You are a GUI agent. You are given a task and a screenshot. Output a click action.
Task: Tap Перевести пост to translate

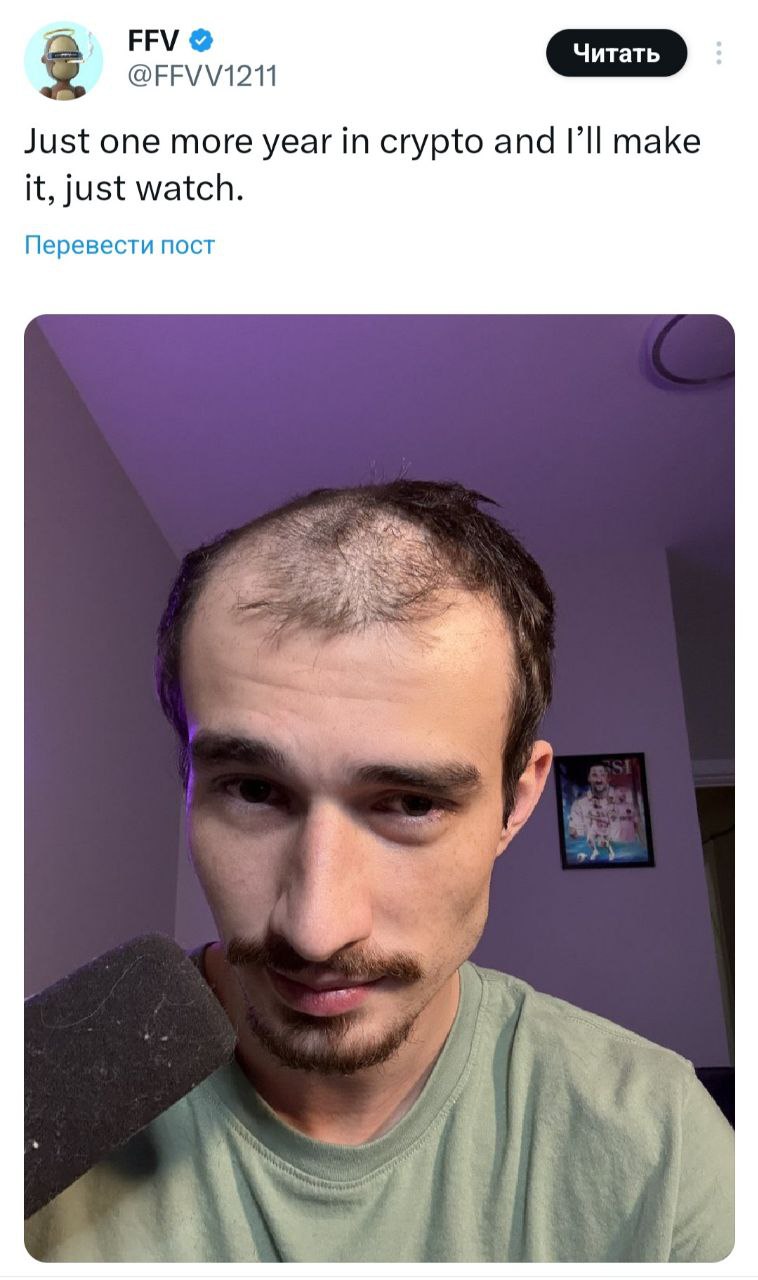[x=119, y=245]
